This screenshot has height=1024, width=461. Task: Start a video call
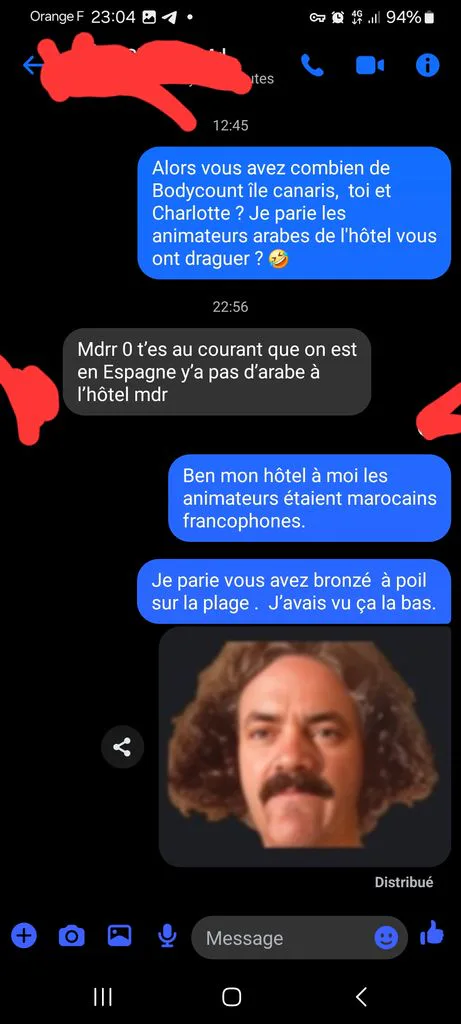pos(370,65)
